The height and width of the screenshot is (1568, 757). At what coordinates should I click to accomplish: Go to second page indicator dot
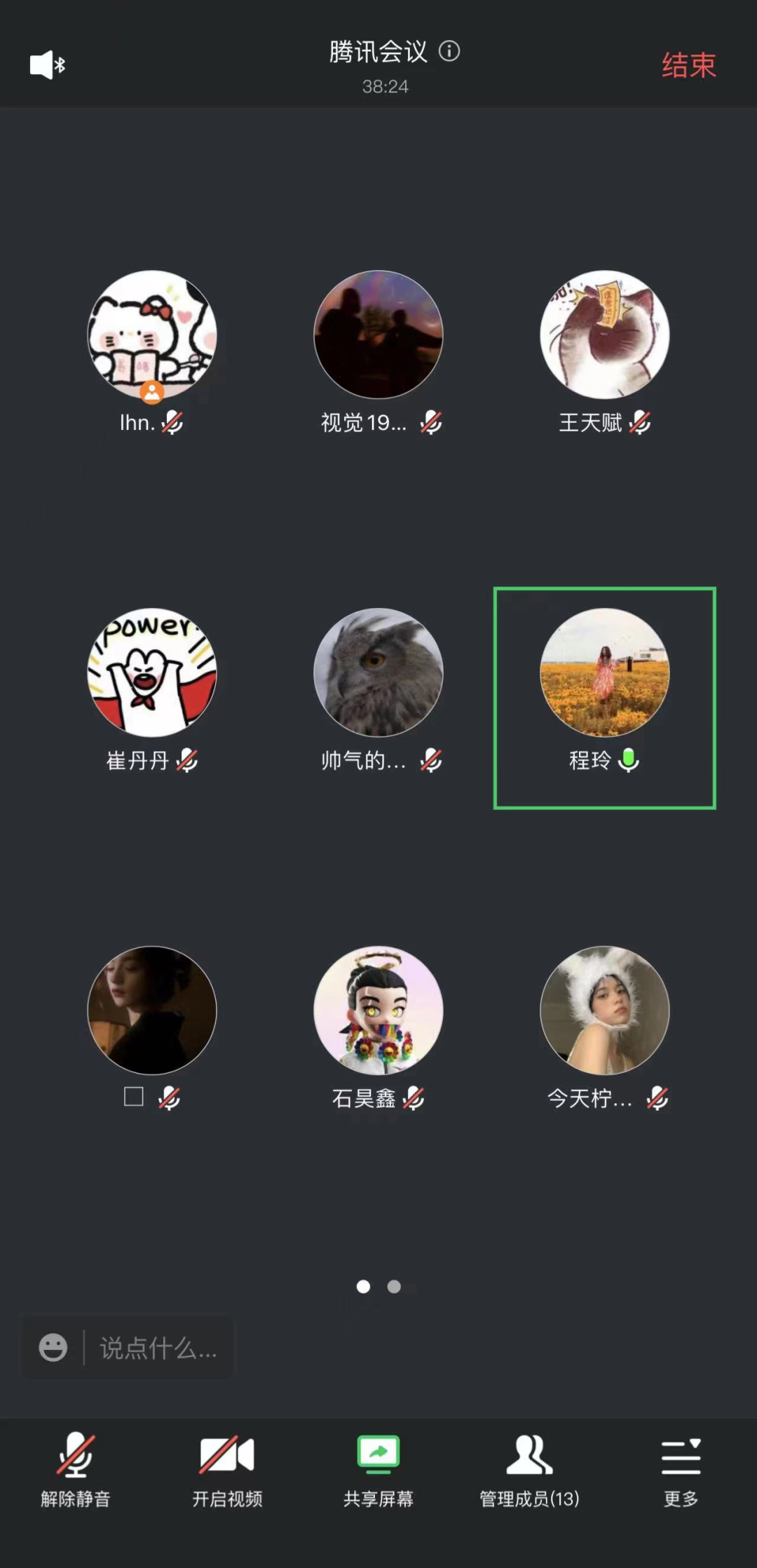pos(394,1287)
